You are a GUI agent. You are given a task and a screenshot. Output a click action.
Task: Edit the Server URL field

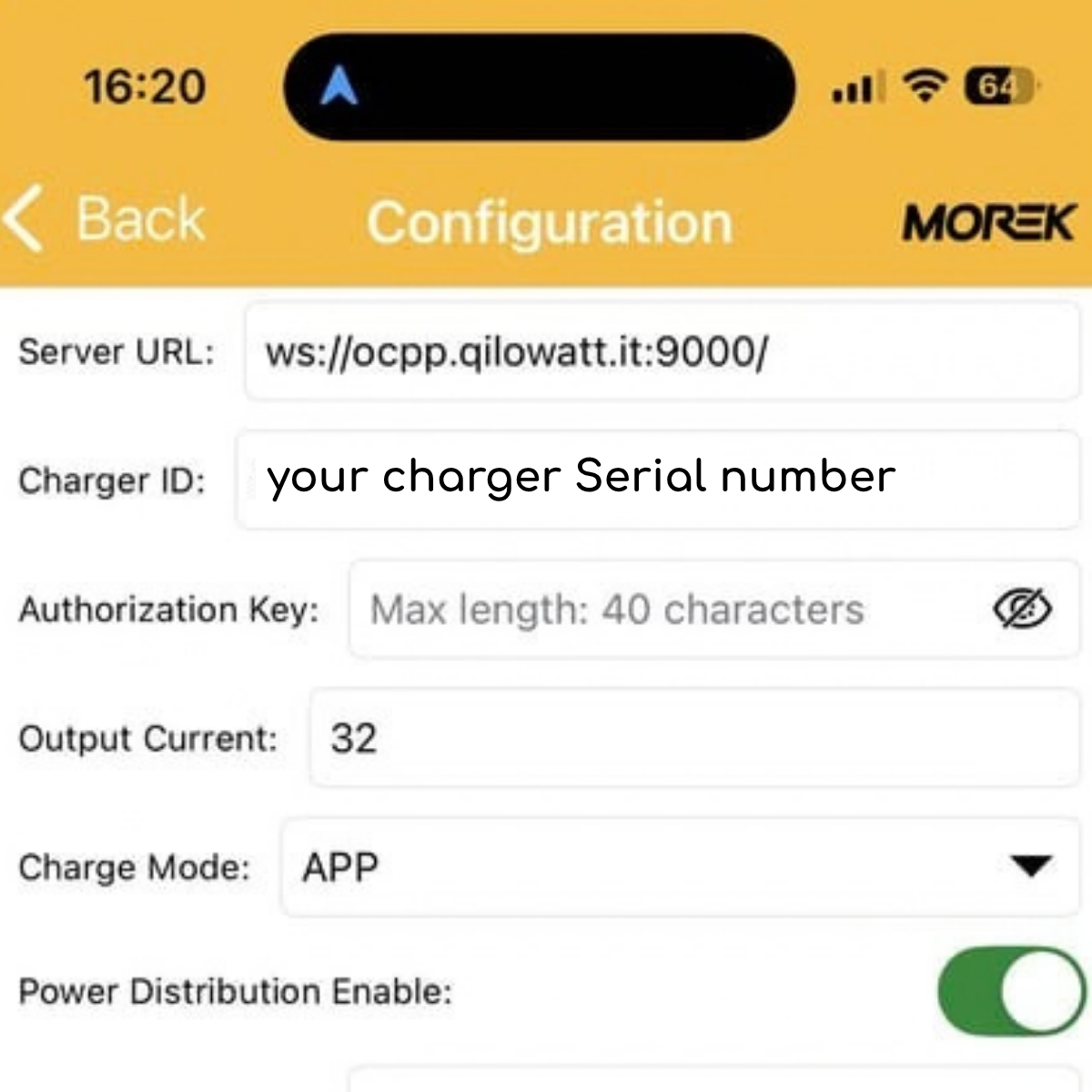tap(662, 351)
